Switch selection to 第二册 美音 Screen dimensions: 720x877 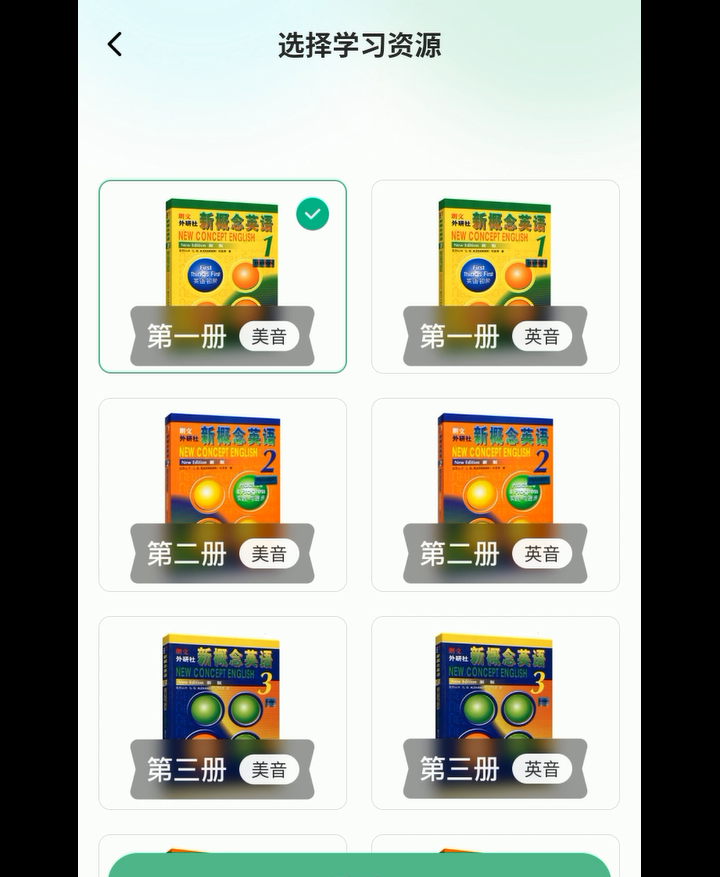[x=223, y=495]
